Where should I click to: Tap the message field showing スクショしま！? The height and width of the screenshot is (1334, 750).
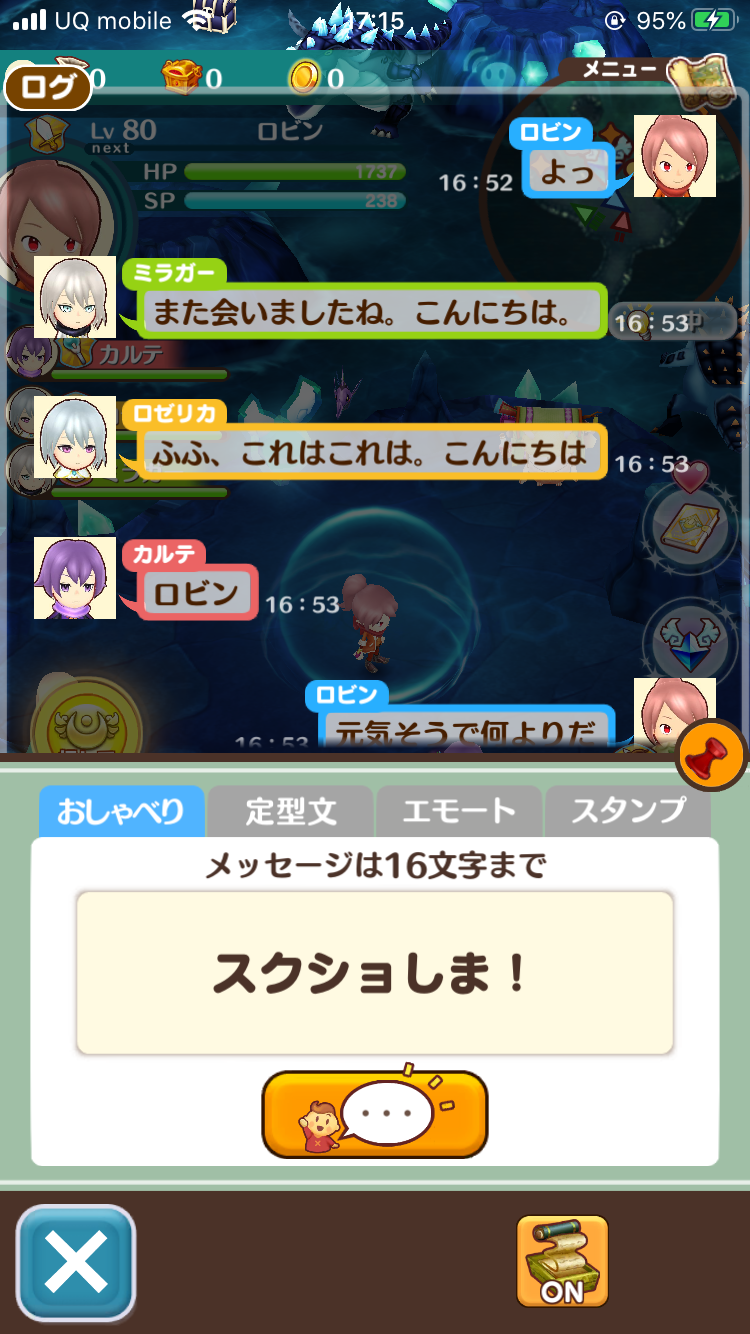click(x=375, y=972)
